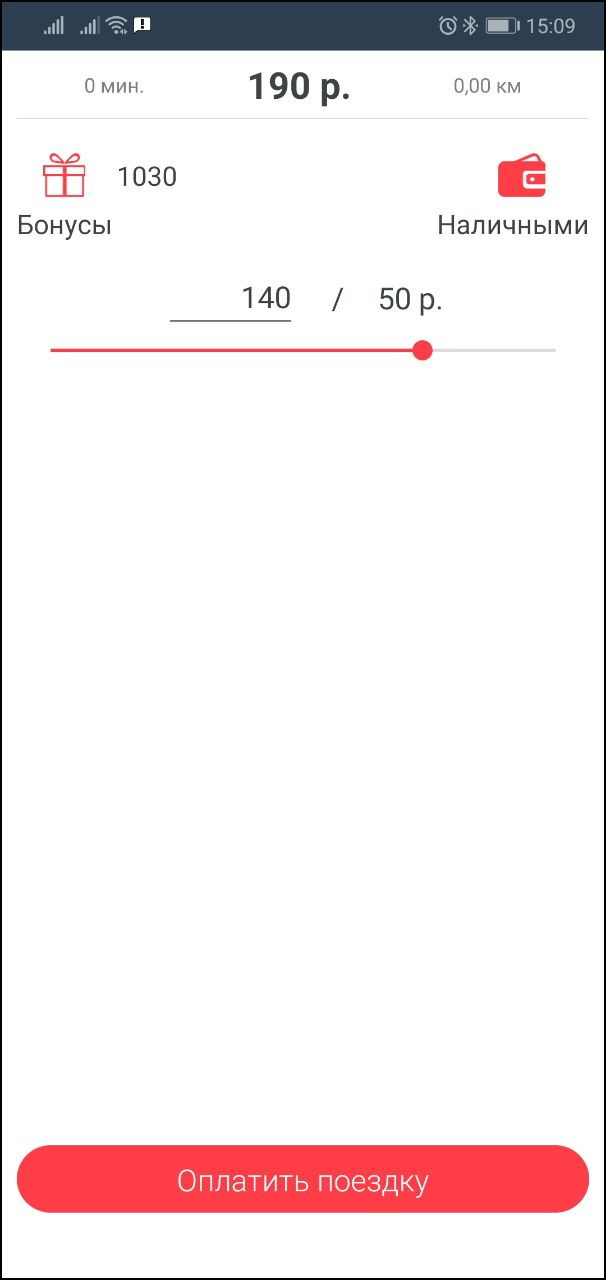Image resolution: width=606 pixels, height=1280 pixels.
Task: Tap the Бонусы gift icon
Action: pyautogui.click(x=64, y=176)
